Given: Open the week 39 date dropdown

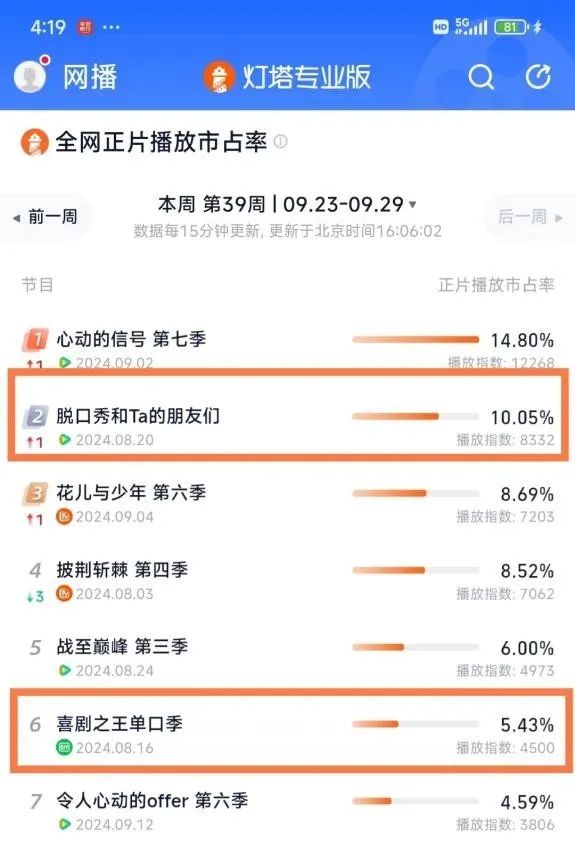Looking at the screenshot, I should click(x=287, y=205).
